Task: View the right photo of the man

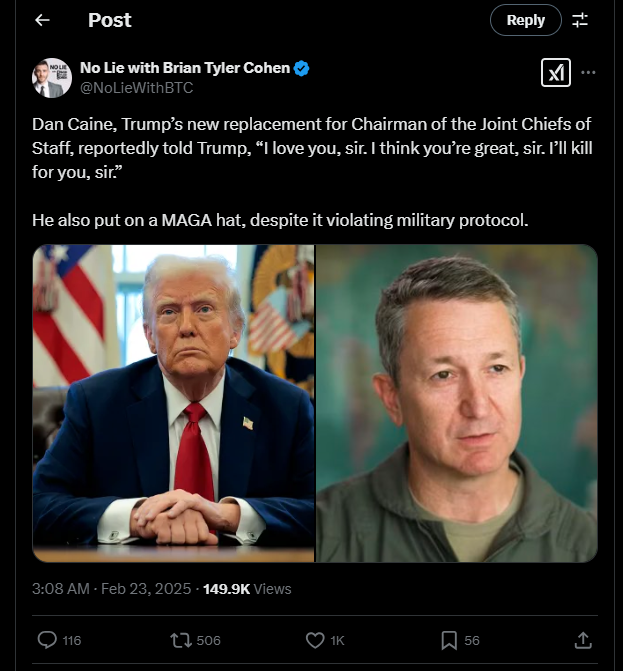Action: (457, 402)
